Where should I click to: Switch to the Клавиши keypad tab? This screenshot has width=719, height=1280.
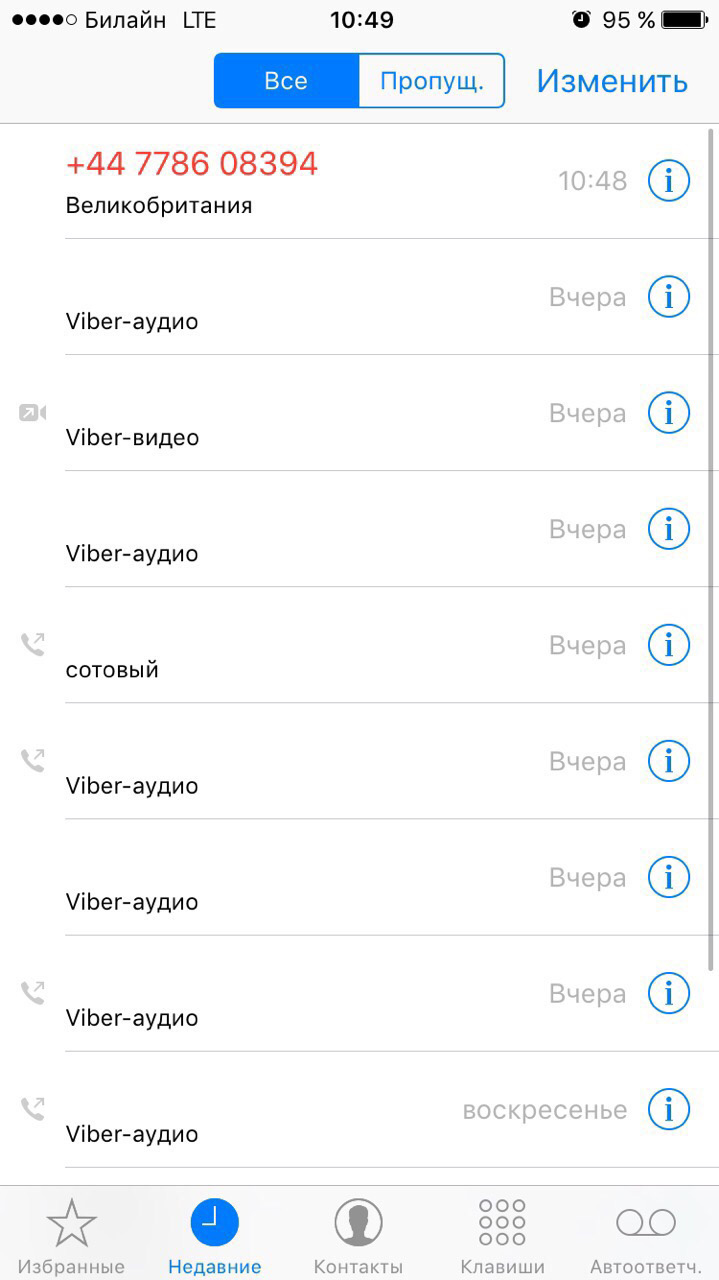tap(502, 1237)
